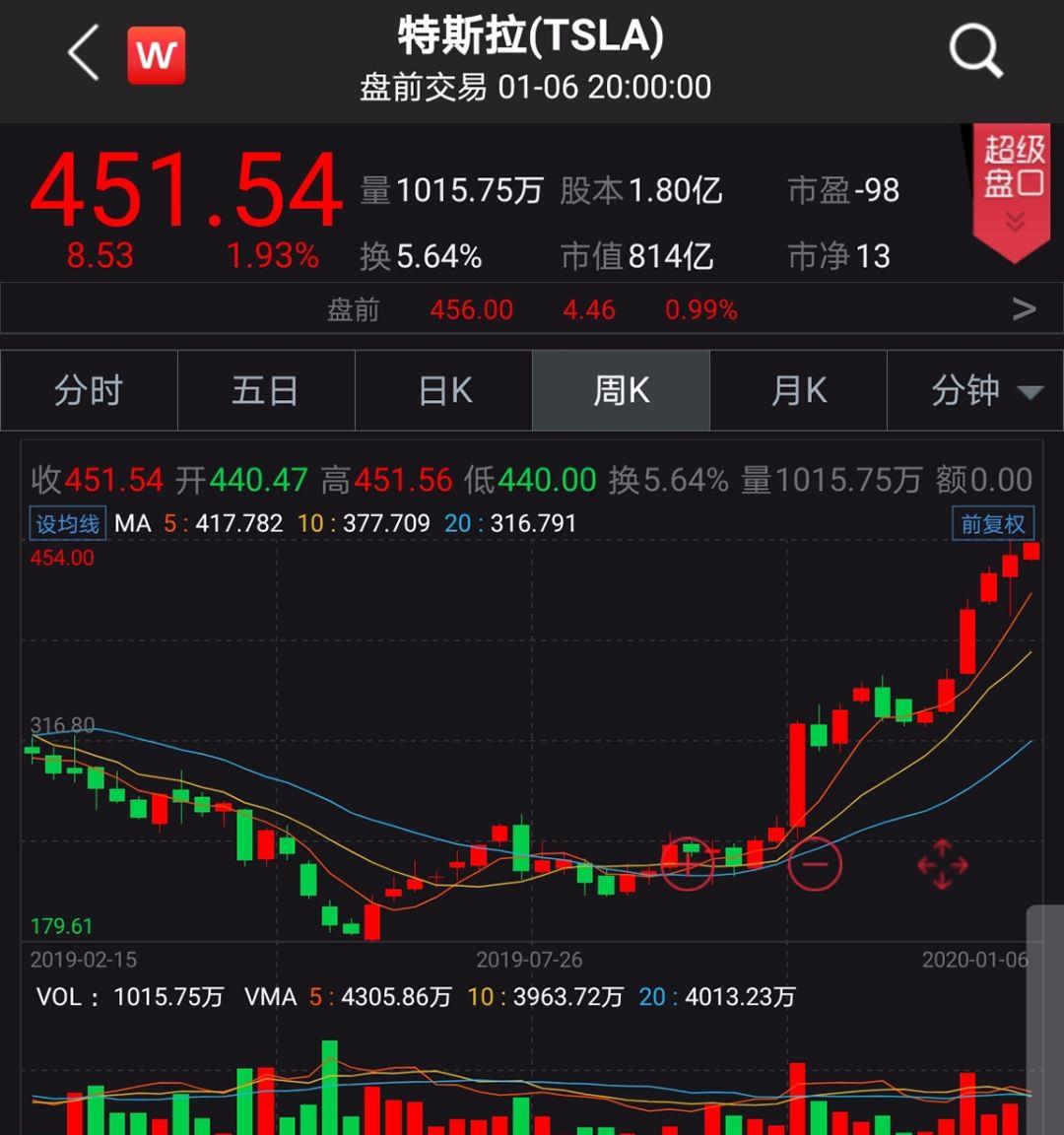Tap the four-arrow chart move icon
1064x1135 pixels.
coord(942,865)
